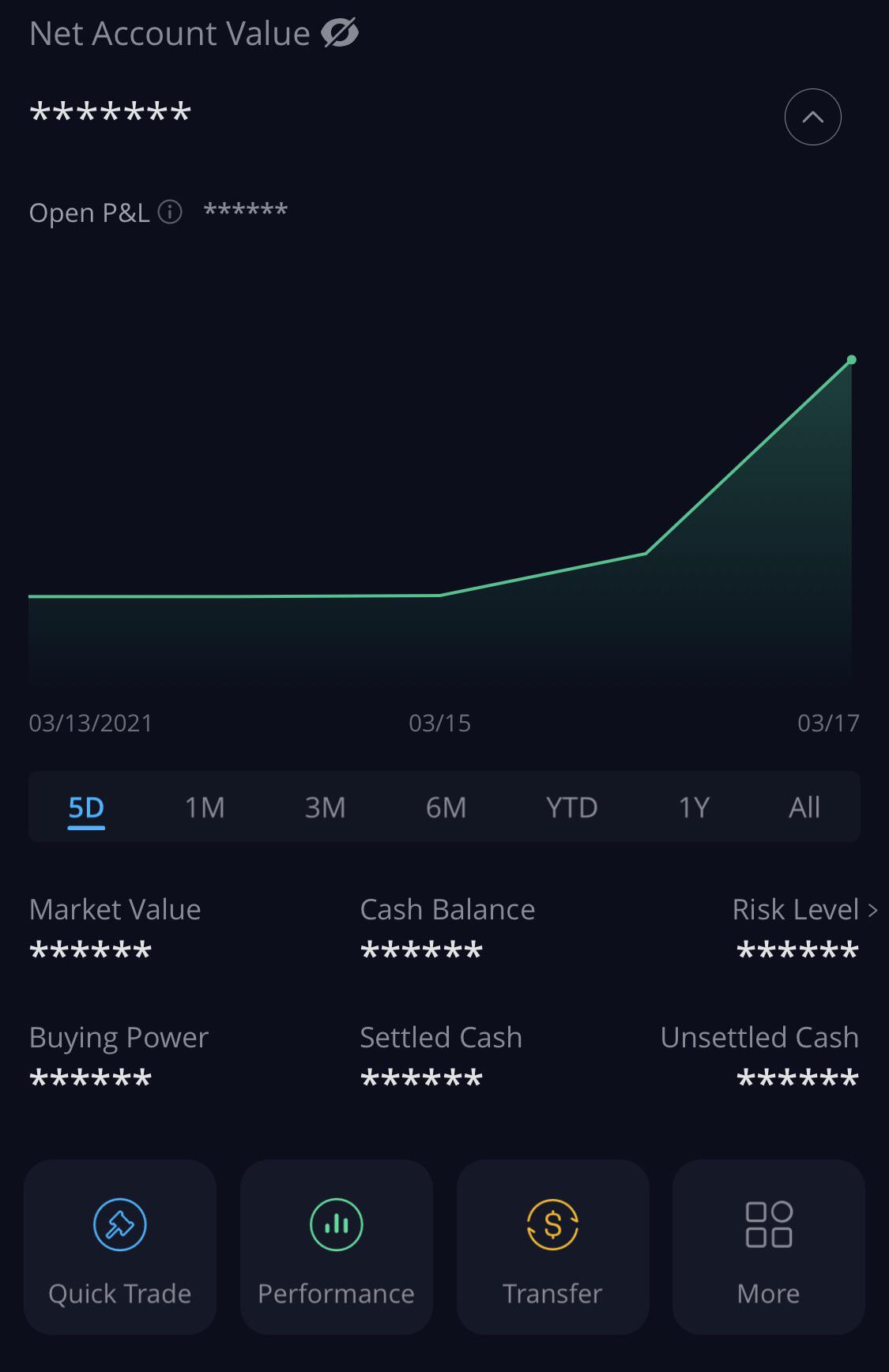Screen dimensions: 889x1372
Task: Switch chart to 1Y range
Action: [694, 807]
